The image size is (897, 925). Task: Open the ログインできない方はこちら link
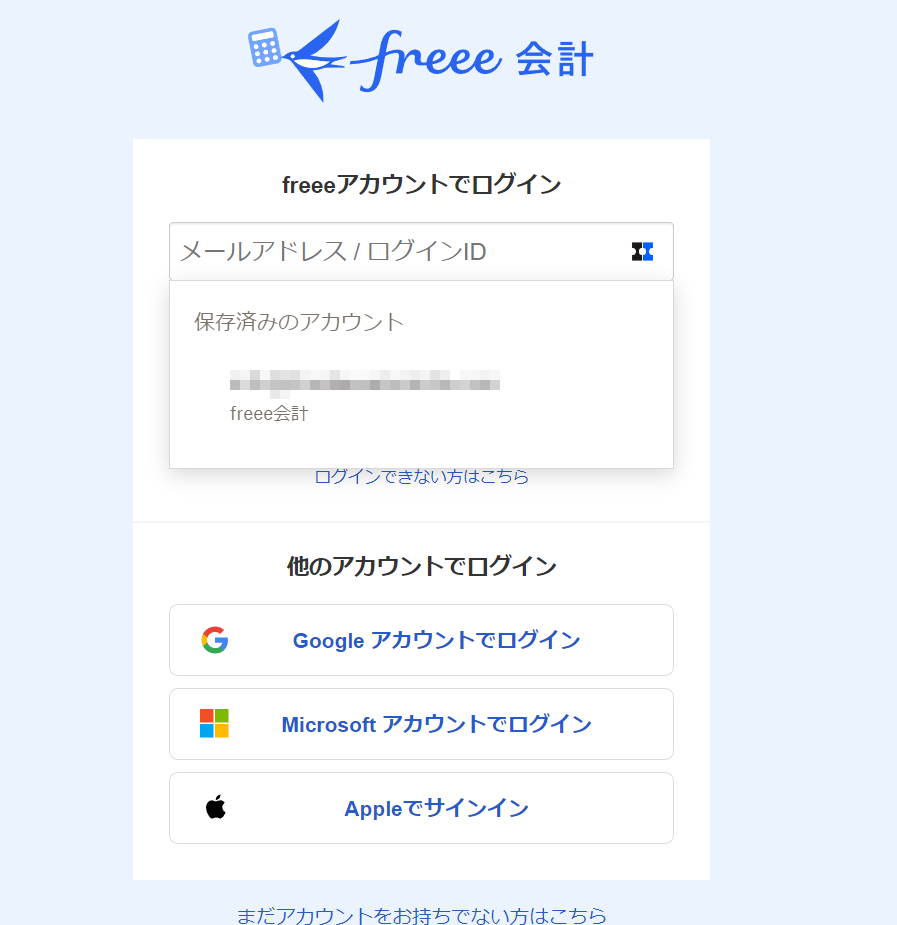[x=421, y=477]
